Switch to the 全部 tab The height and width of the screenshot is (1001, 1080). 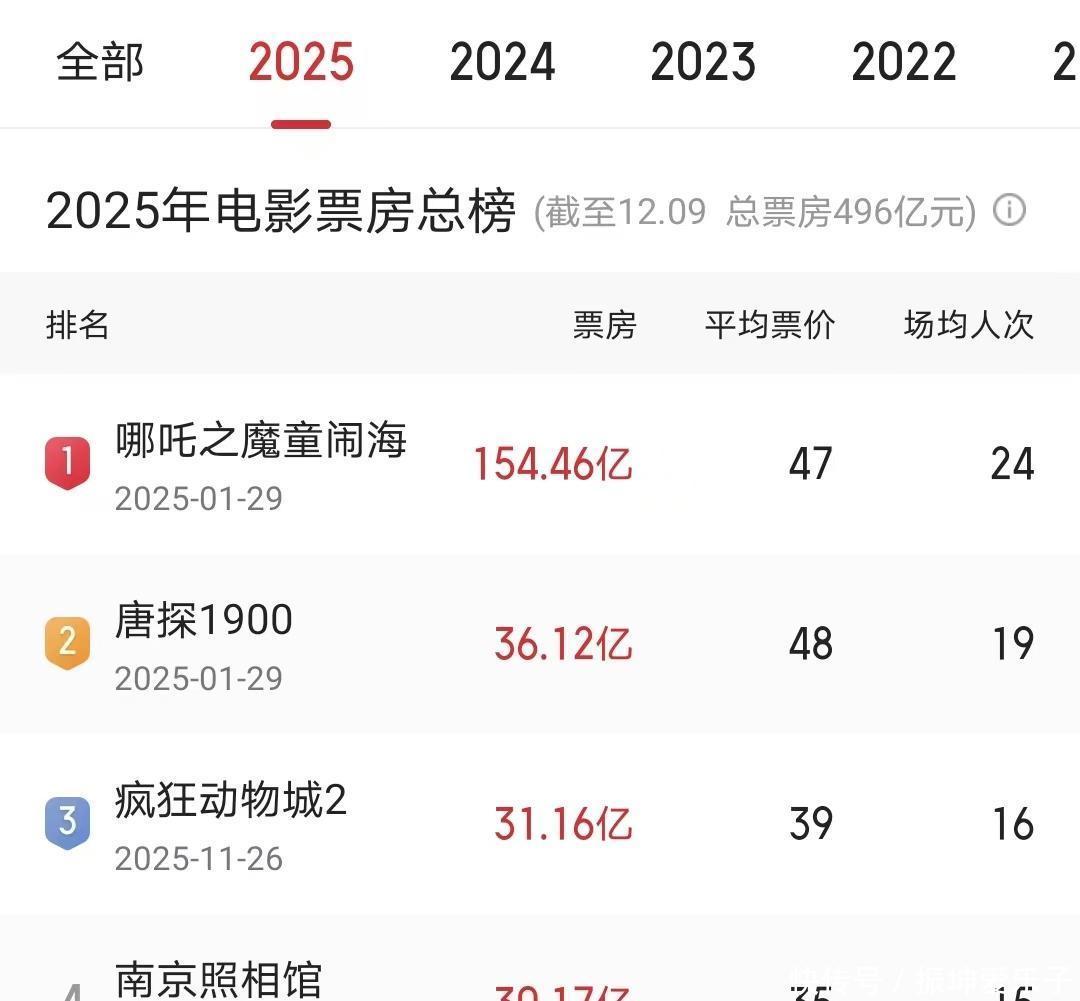[100, 62]
